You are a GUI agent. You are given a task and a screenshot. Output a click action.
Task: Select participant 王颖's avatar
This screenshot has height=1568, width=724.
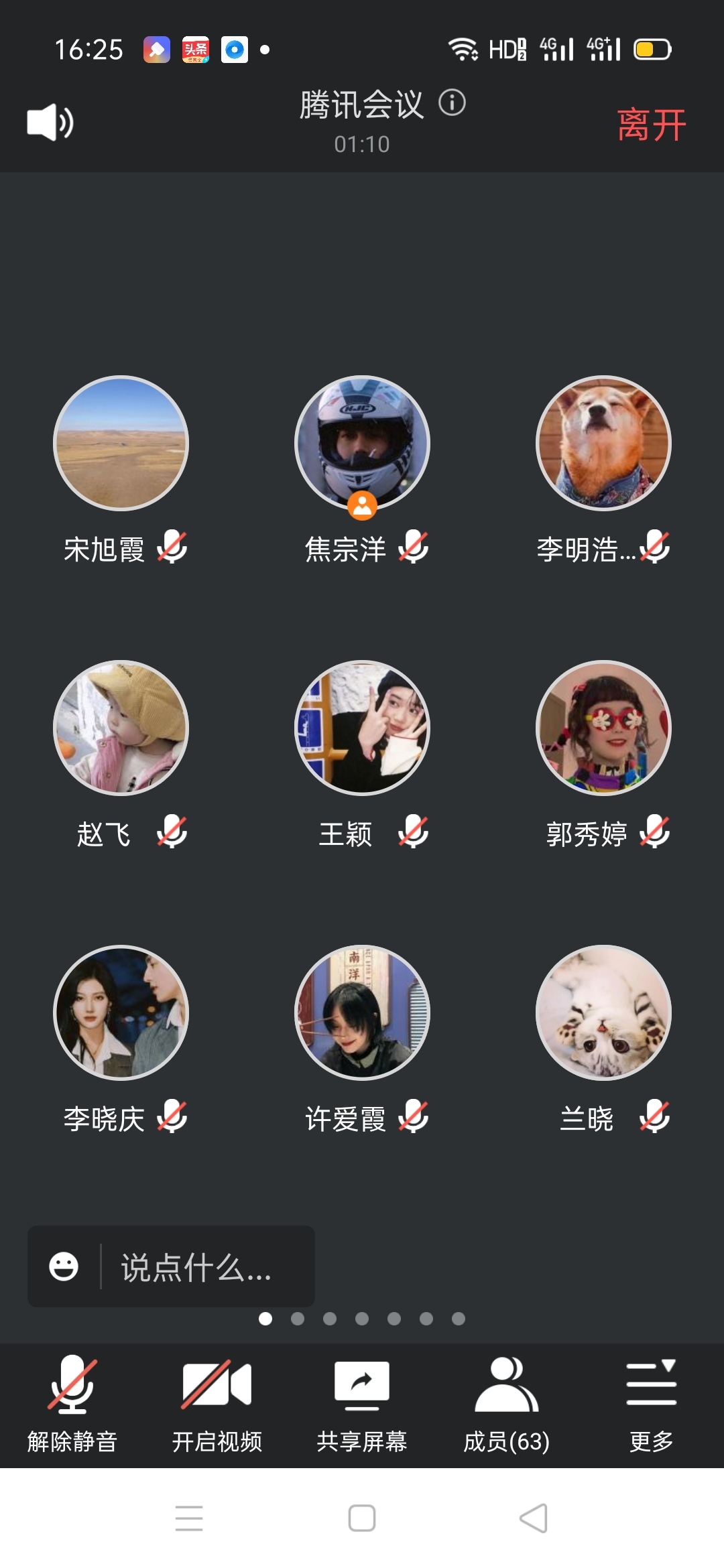point(362,728)
